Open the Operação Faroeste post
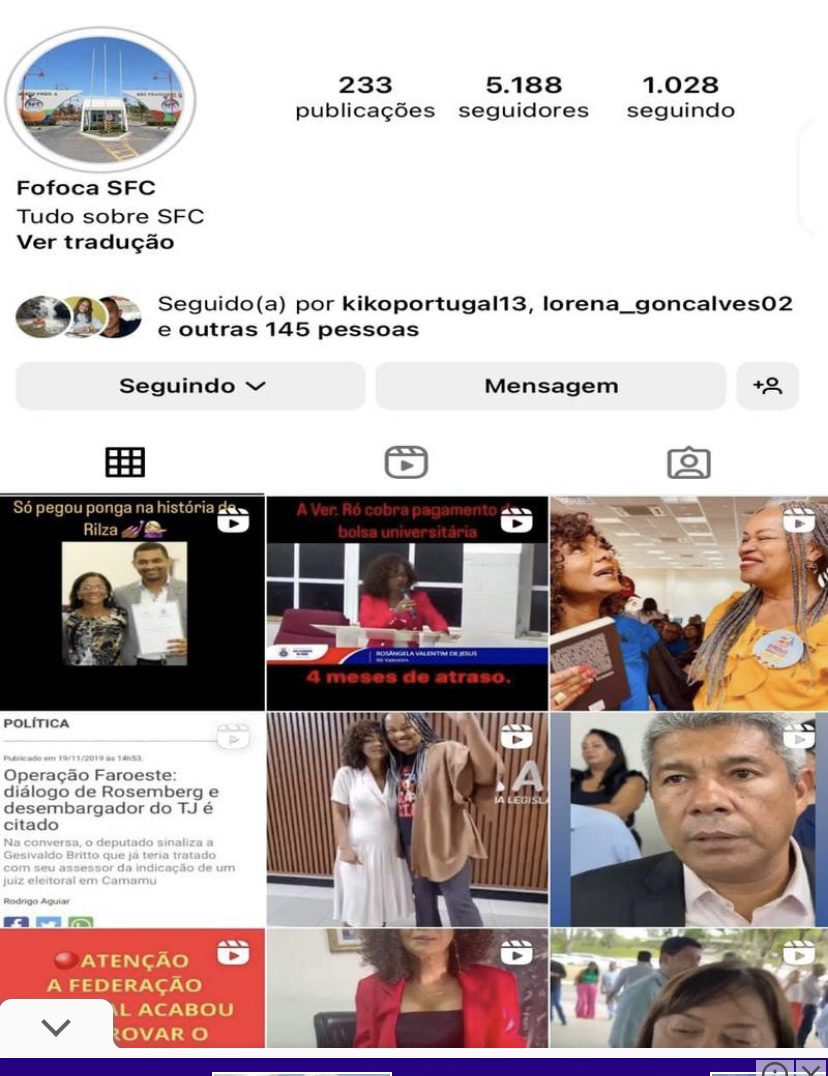 point(131,818)
